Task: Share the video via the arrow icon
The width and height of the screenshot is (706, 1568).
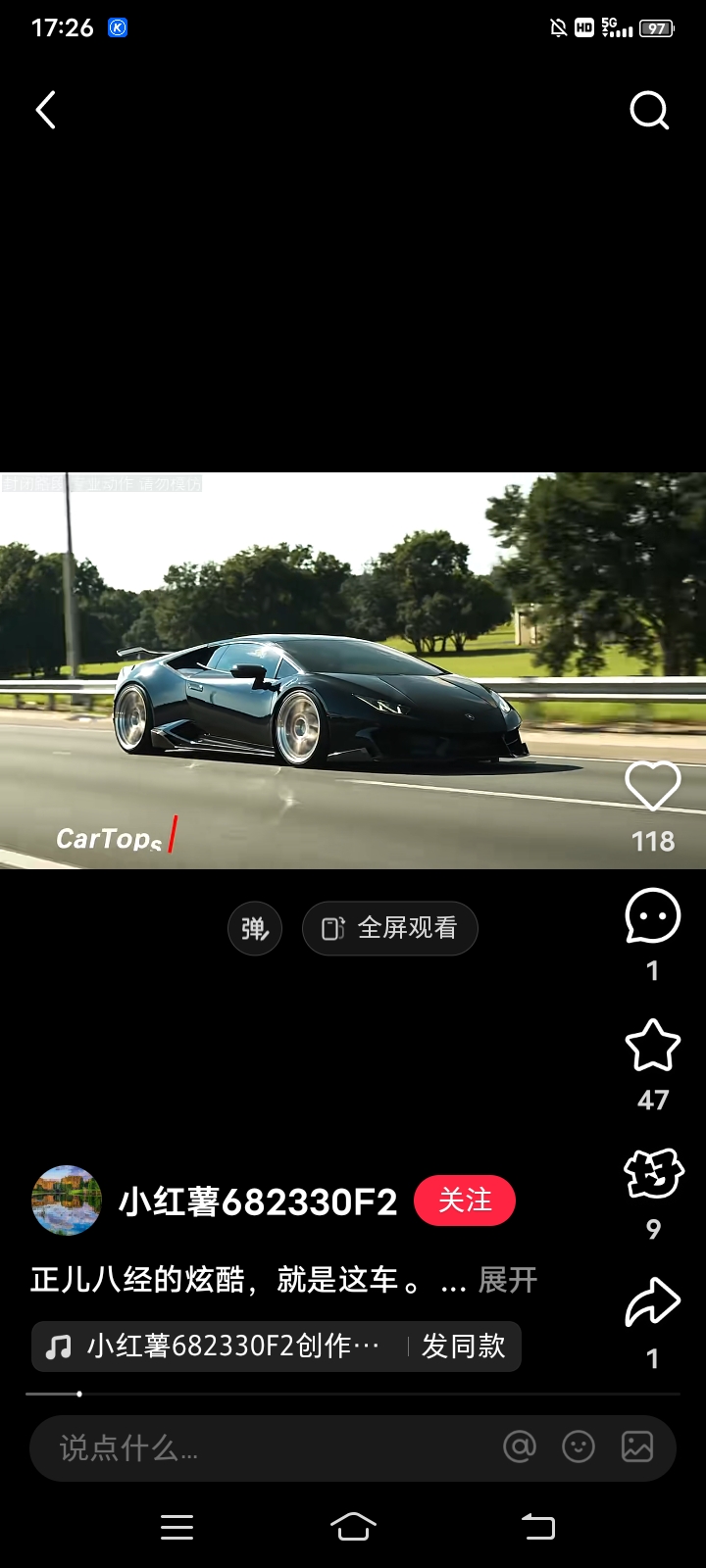Action: [x=653, y=1303]
